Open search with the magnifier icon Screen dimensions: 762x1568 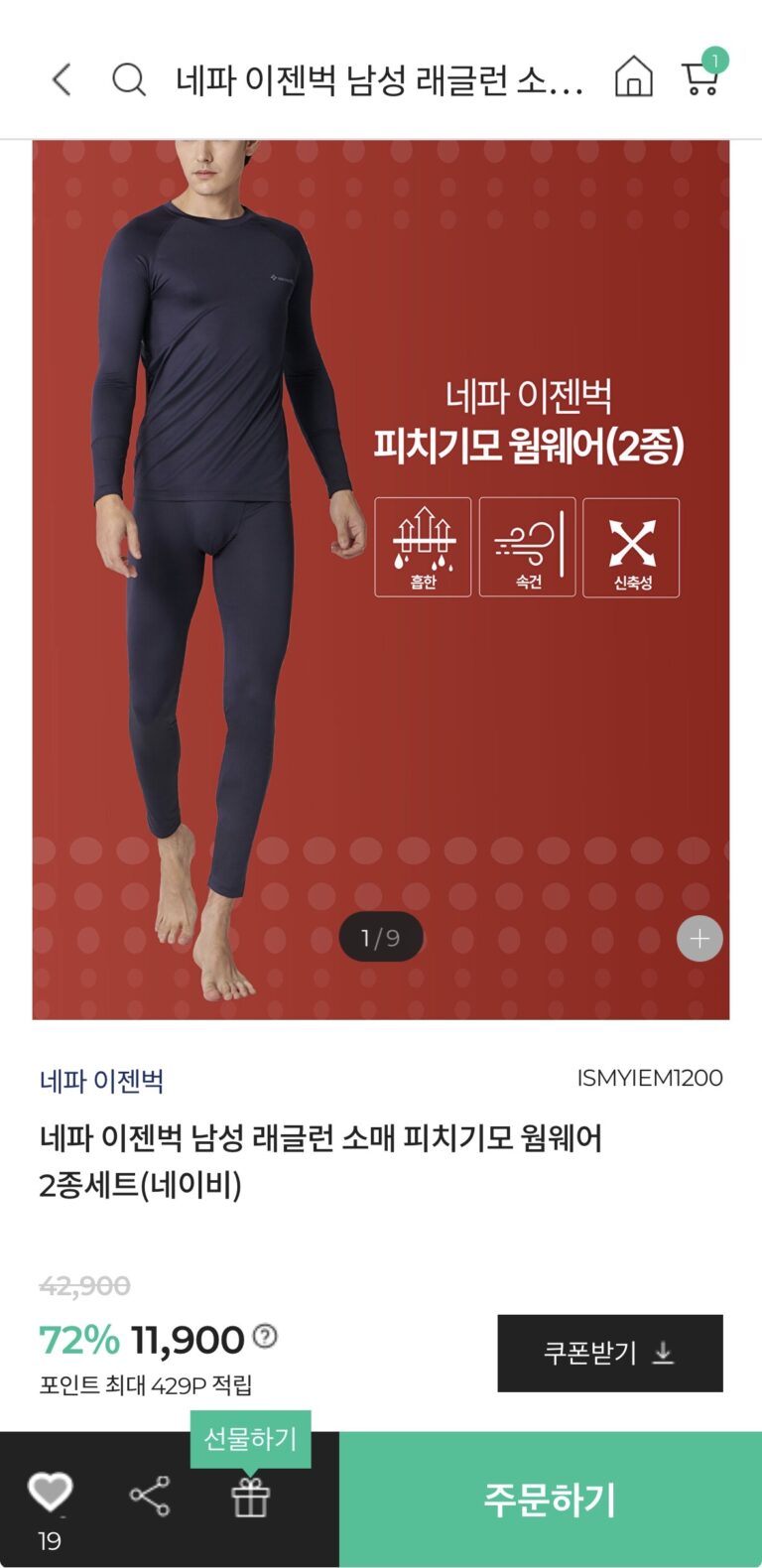point(128,79)
